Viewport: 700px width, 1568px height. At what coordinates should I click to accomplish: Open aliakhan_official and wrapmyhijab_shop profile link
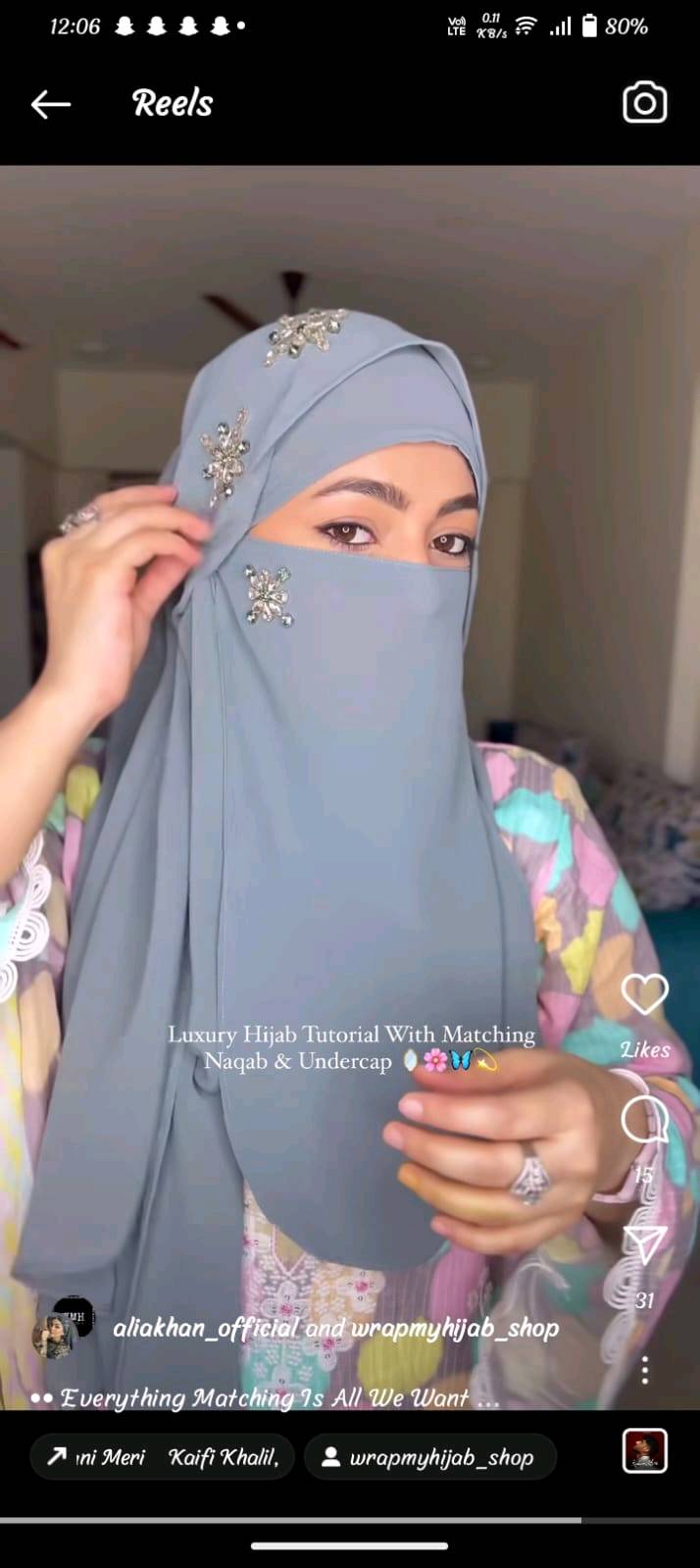(335, 1328)
